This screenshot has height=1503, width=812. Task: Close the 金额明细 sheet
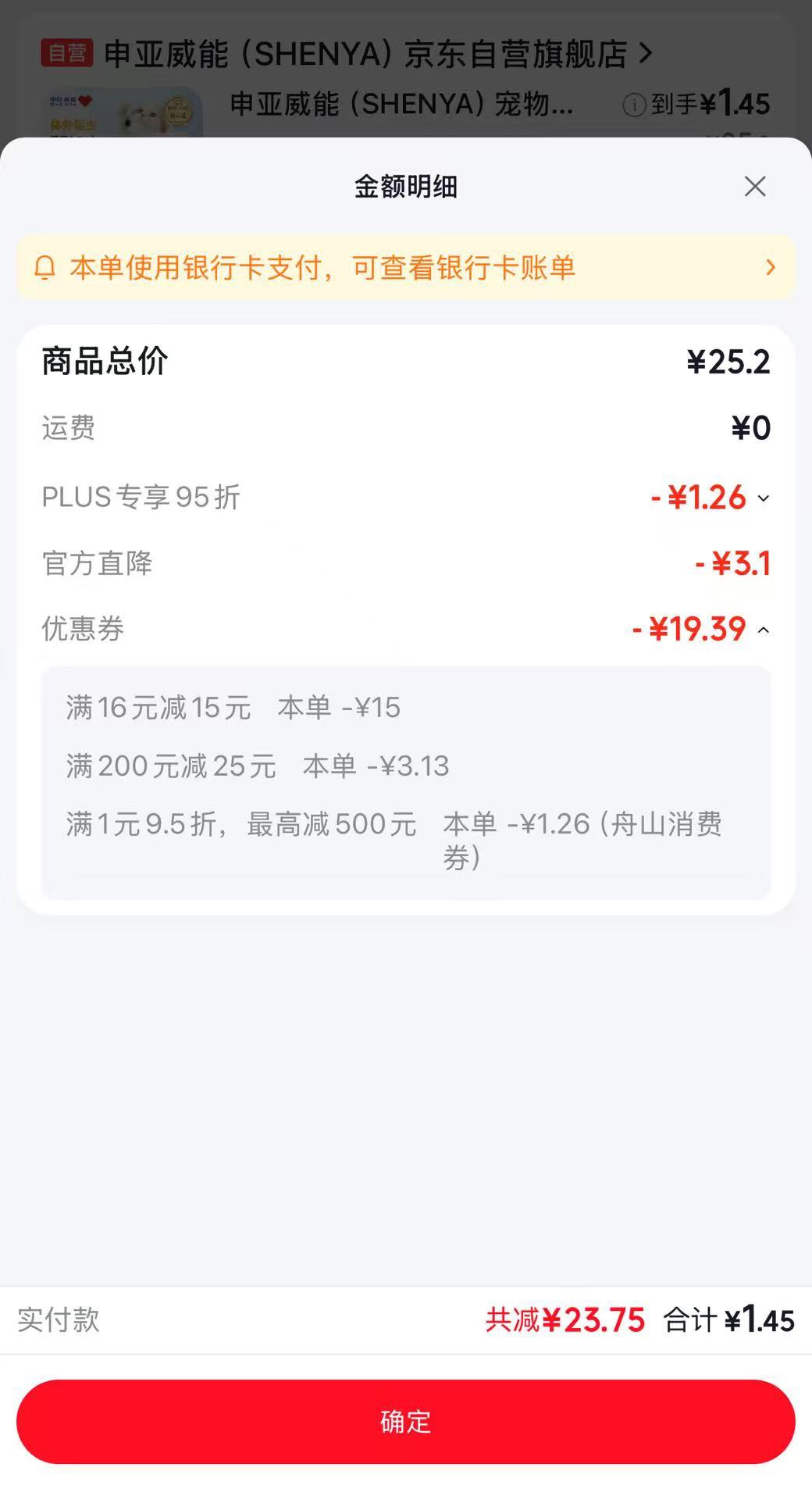755,187
